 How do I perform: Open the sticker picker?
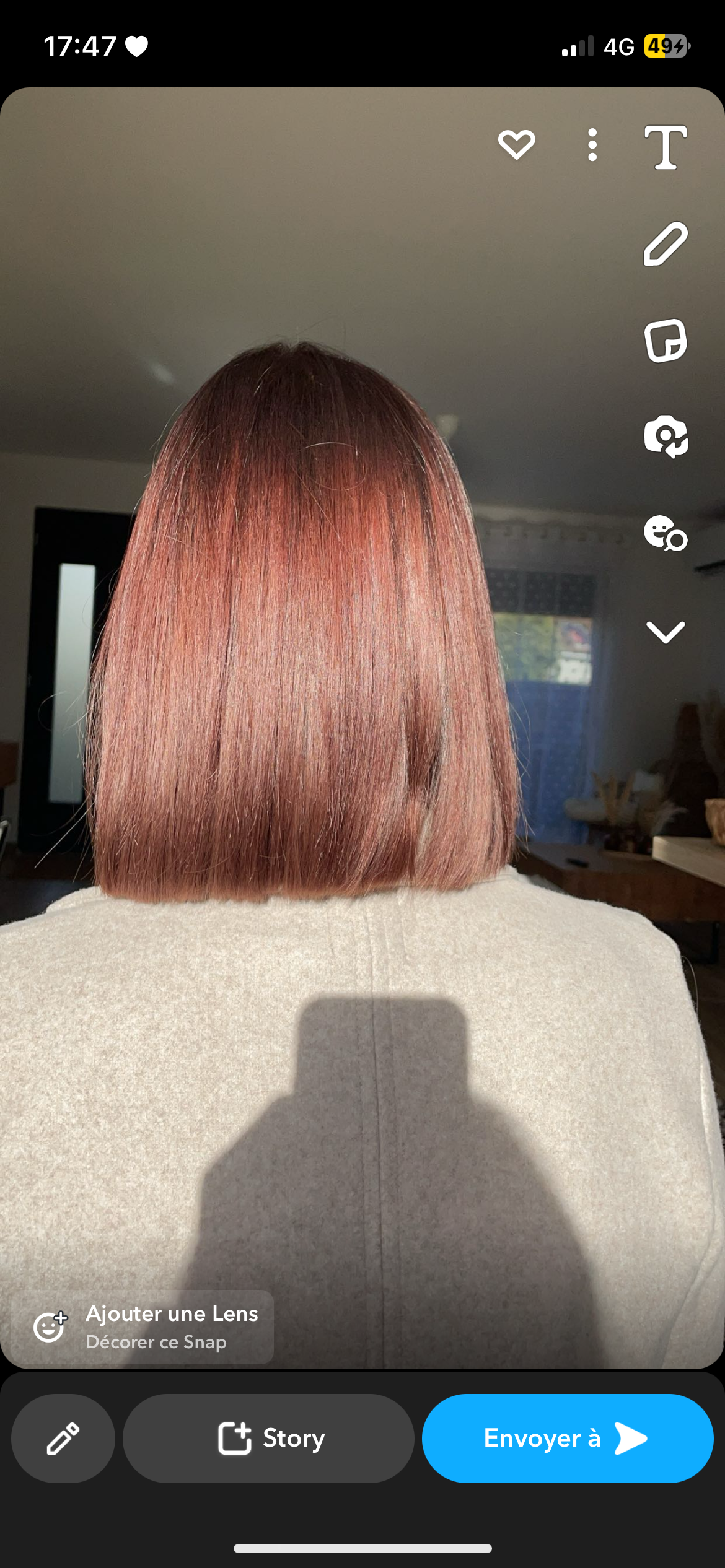click(666, 341)
